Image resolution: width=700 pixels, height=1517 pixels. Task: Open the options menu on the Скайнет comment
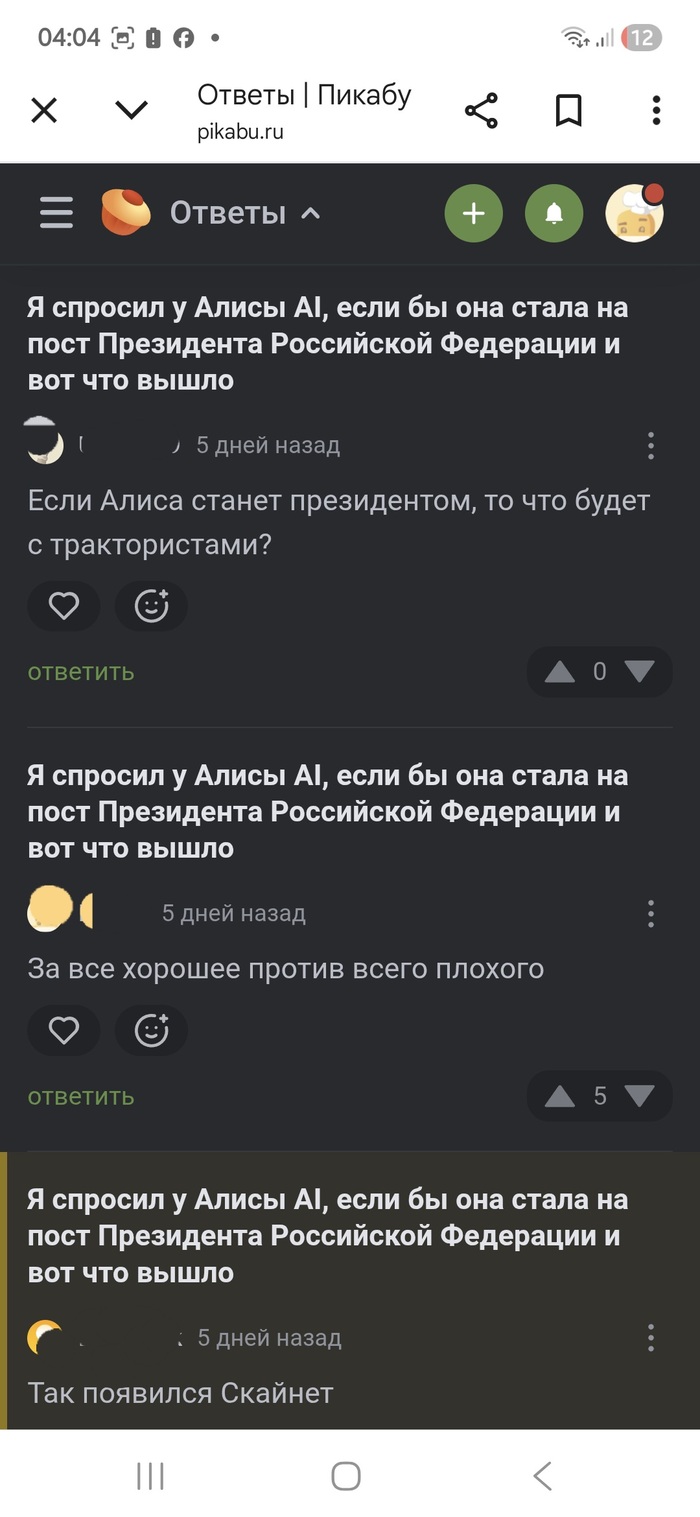[x=650, y=1337]
